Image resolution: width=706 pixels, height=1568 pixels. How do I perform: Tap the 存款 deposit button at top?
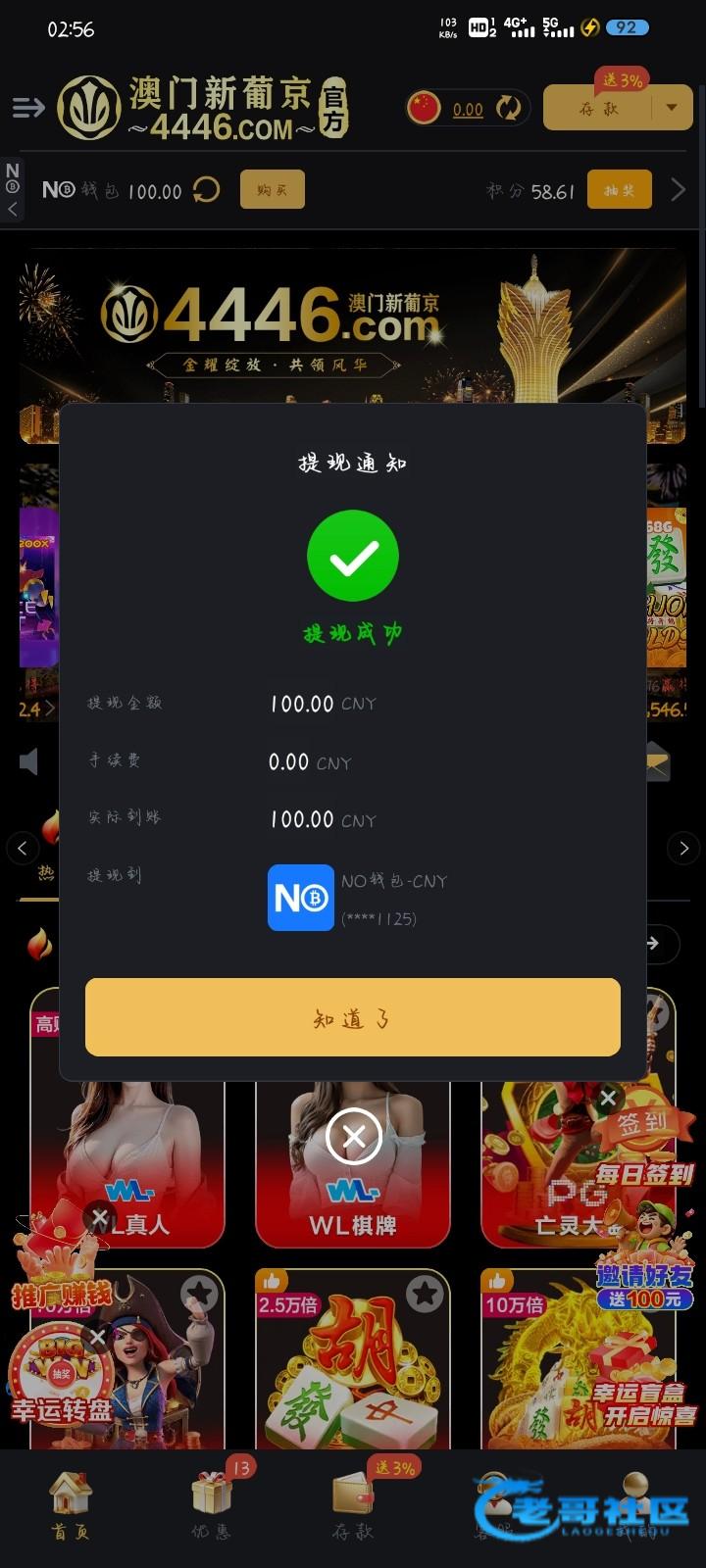pyautogui.click(x=597, y=109)
